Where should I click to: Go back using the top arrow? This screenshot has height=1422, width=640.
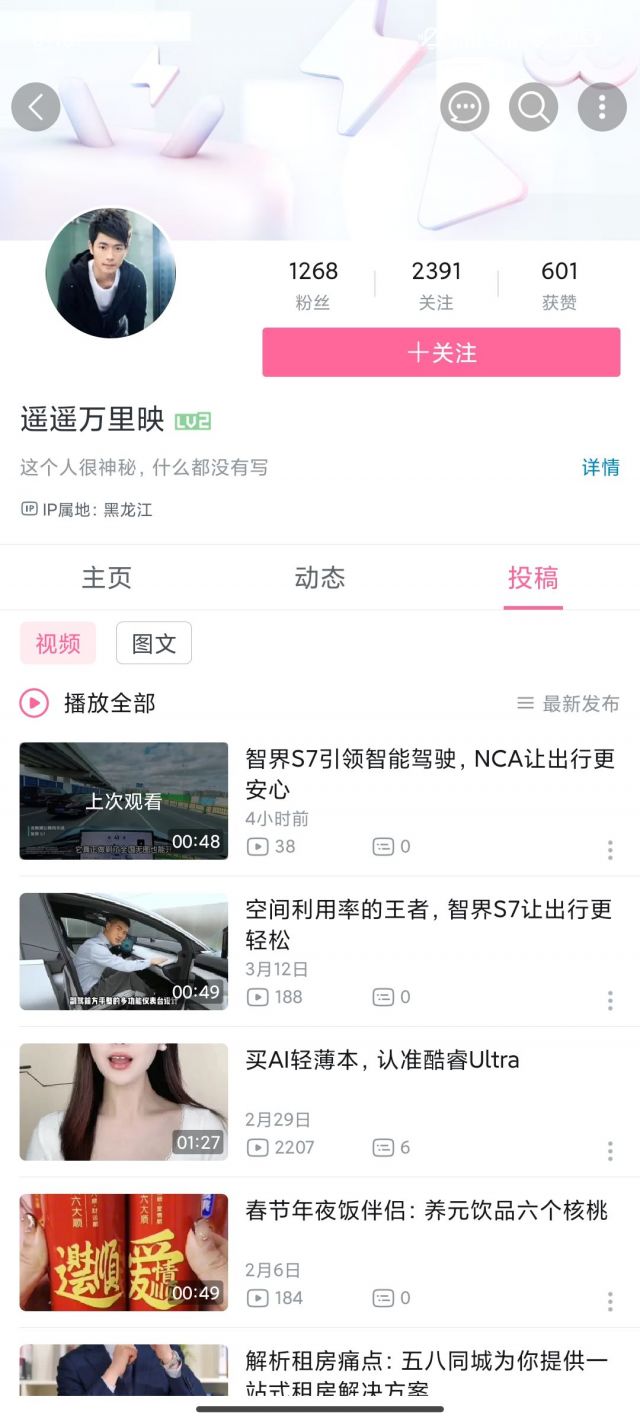coord(36,107)
